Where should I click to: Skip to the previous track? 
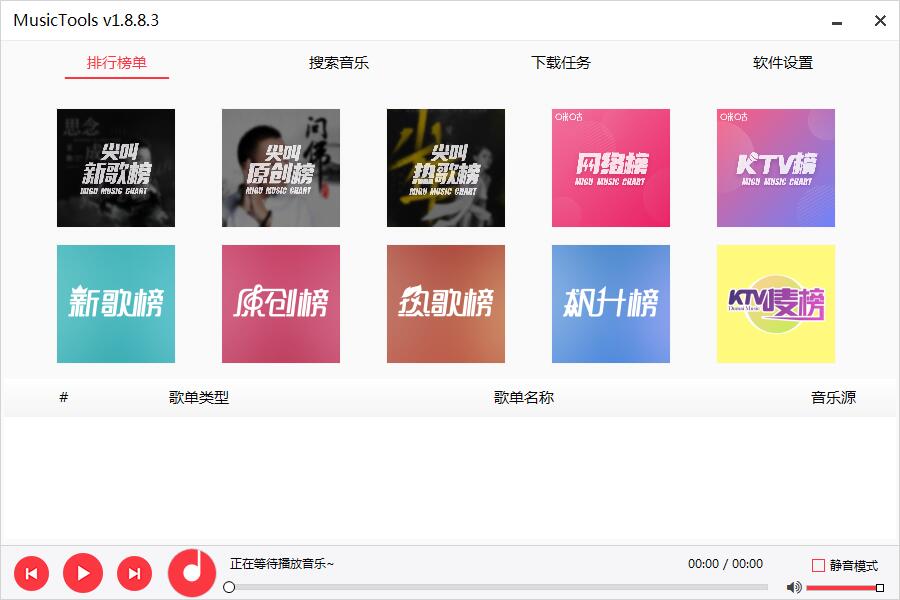[x=31, y=573]
